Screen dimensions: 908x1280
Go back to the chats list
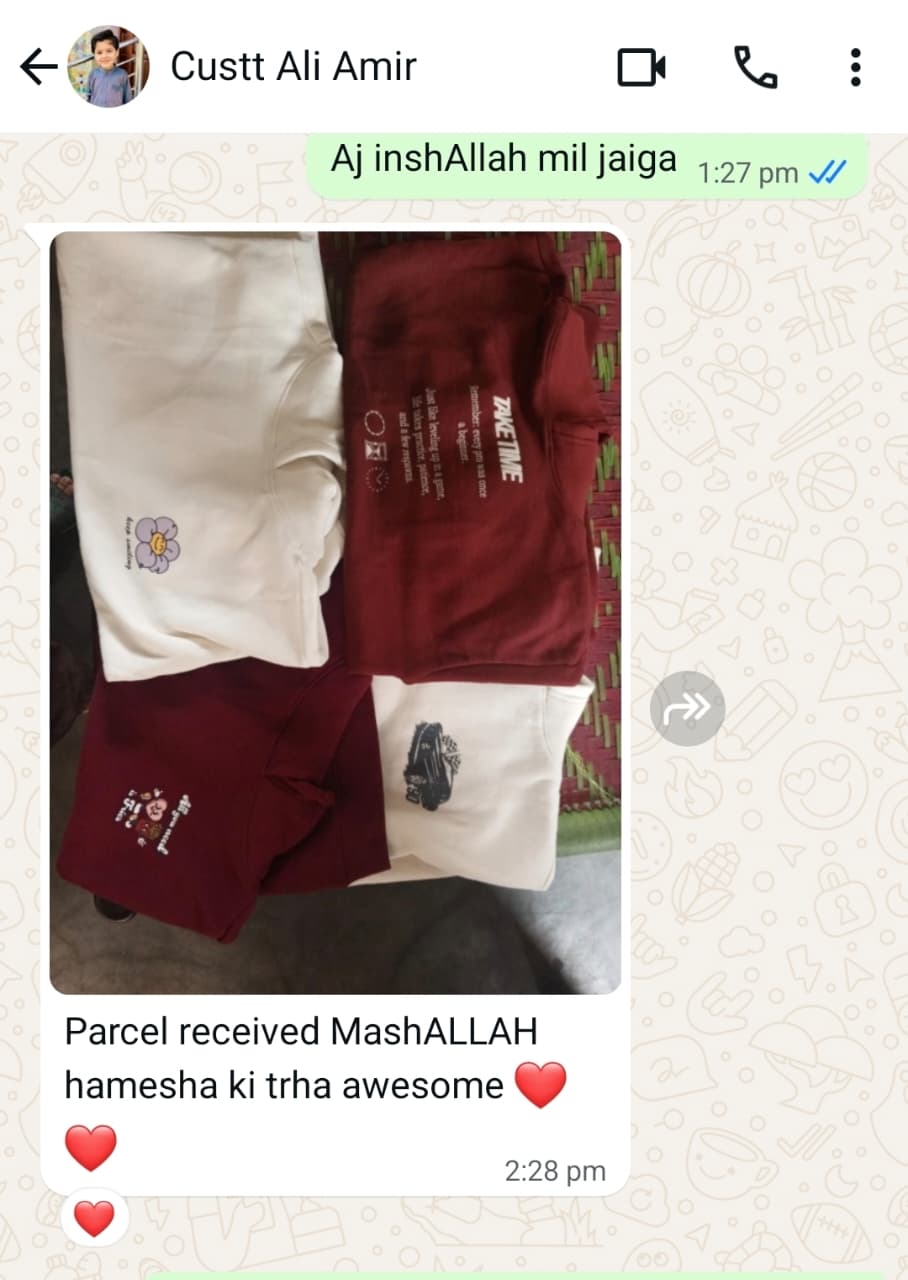38,68
